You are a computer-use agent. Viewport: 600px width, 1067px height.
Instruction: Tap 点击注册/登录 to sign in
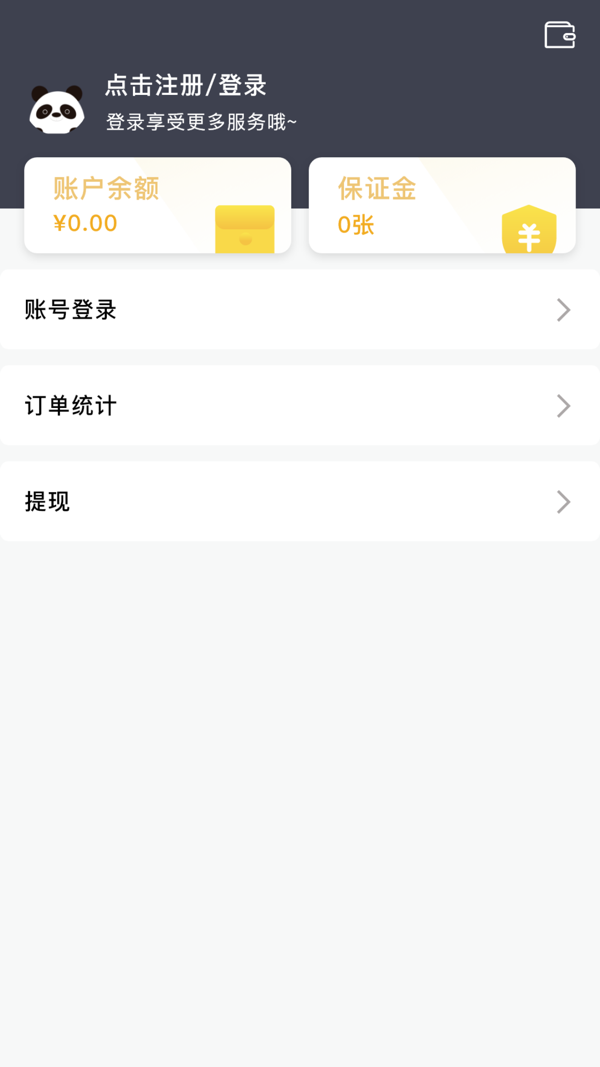pos(186,86)
